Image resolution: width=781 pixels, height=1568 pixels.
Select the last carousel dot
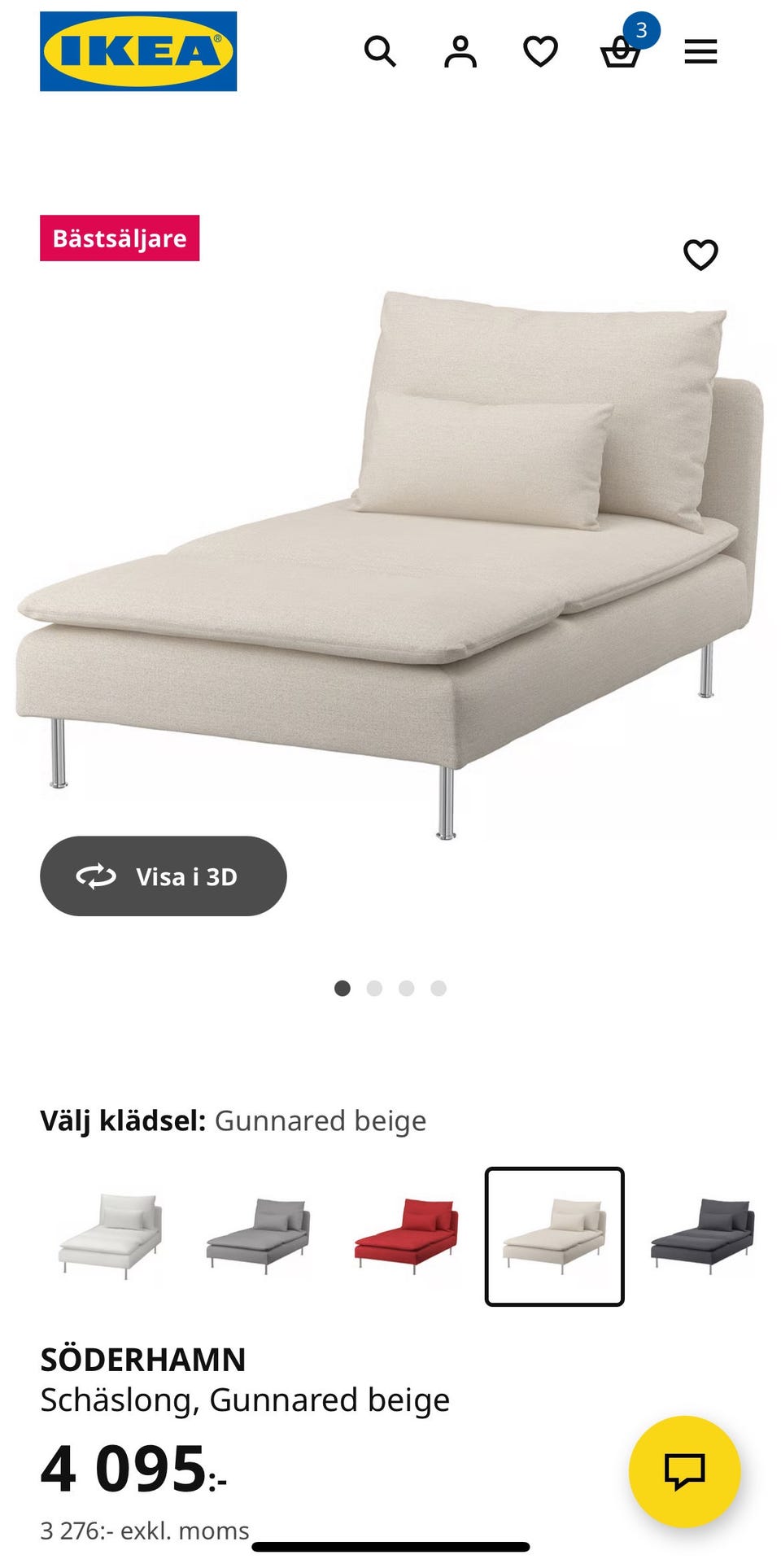(x=437, y=987)
